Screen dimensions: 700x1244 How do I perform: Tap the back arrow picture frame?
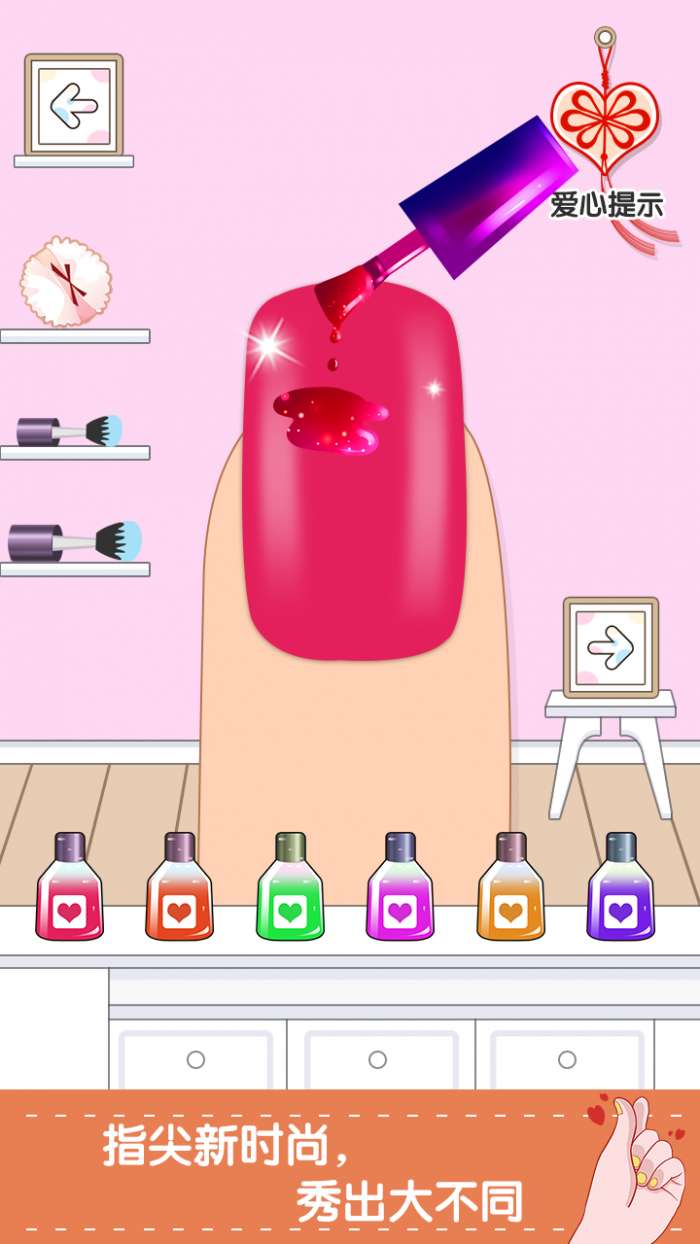tap(73, 104)
